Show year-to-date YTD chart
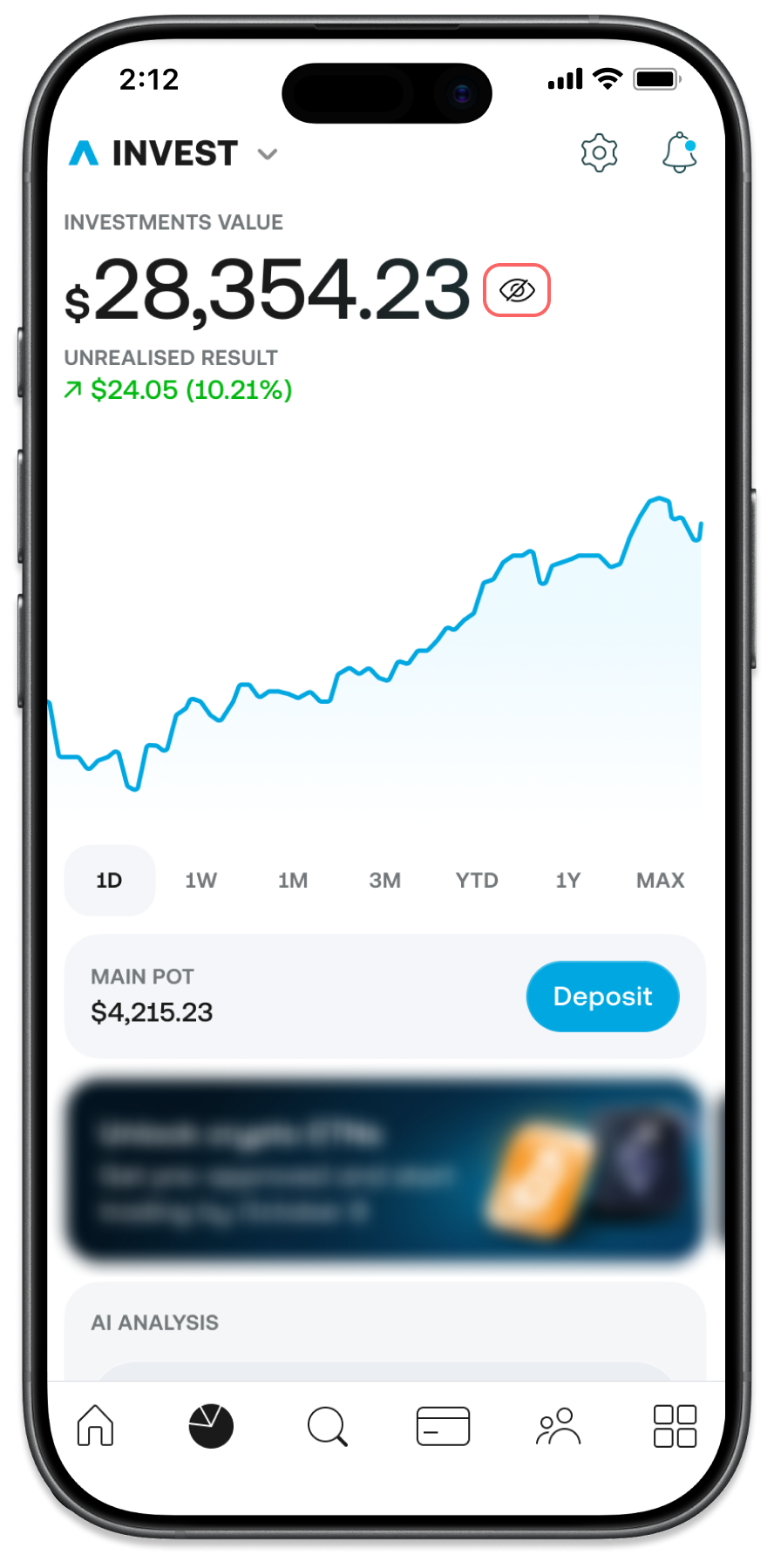The height and width of the screenshot is (1568, 774). tap(477, 881)
